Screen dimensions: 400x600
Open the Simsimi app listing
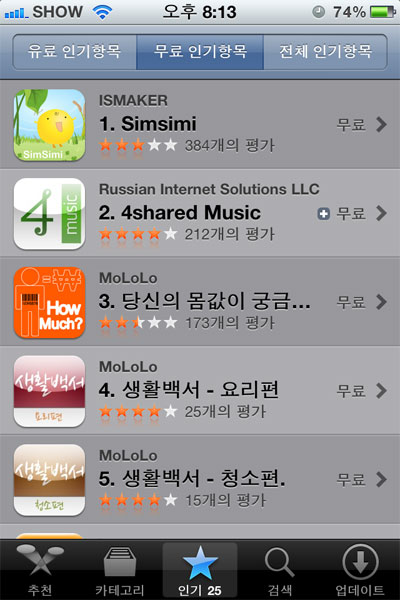coord(200,125)
